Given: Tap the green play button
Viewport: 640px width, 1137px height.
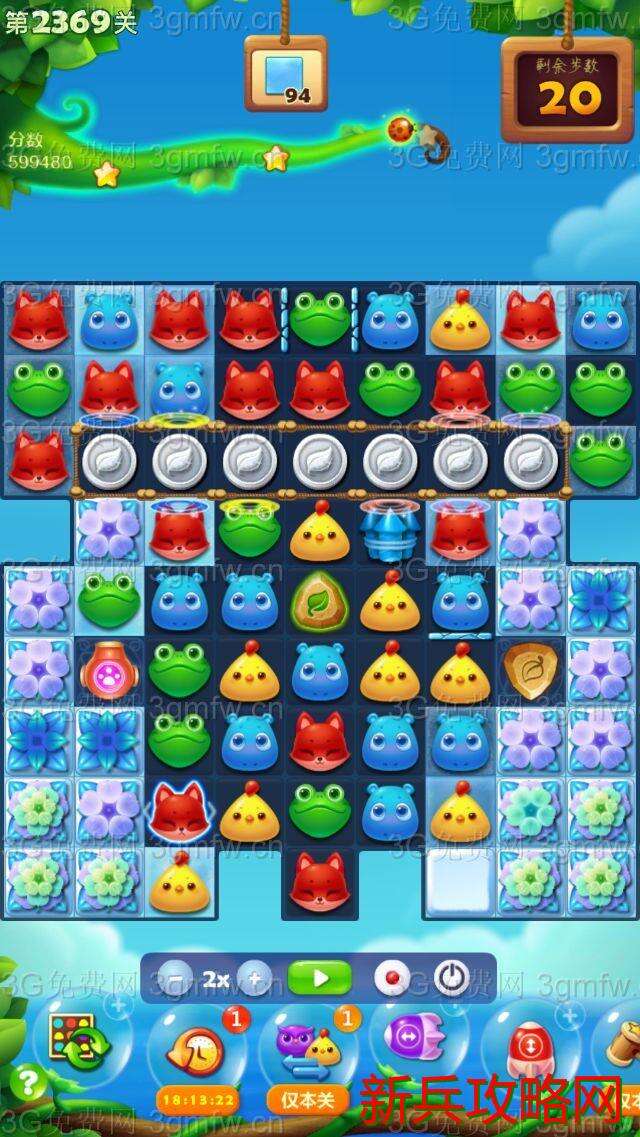Looking at the screenshot, I should (x=319, y=978).
